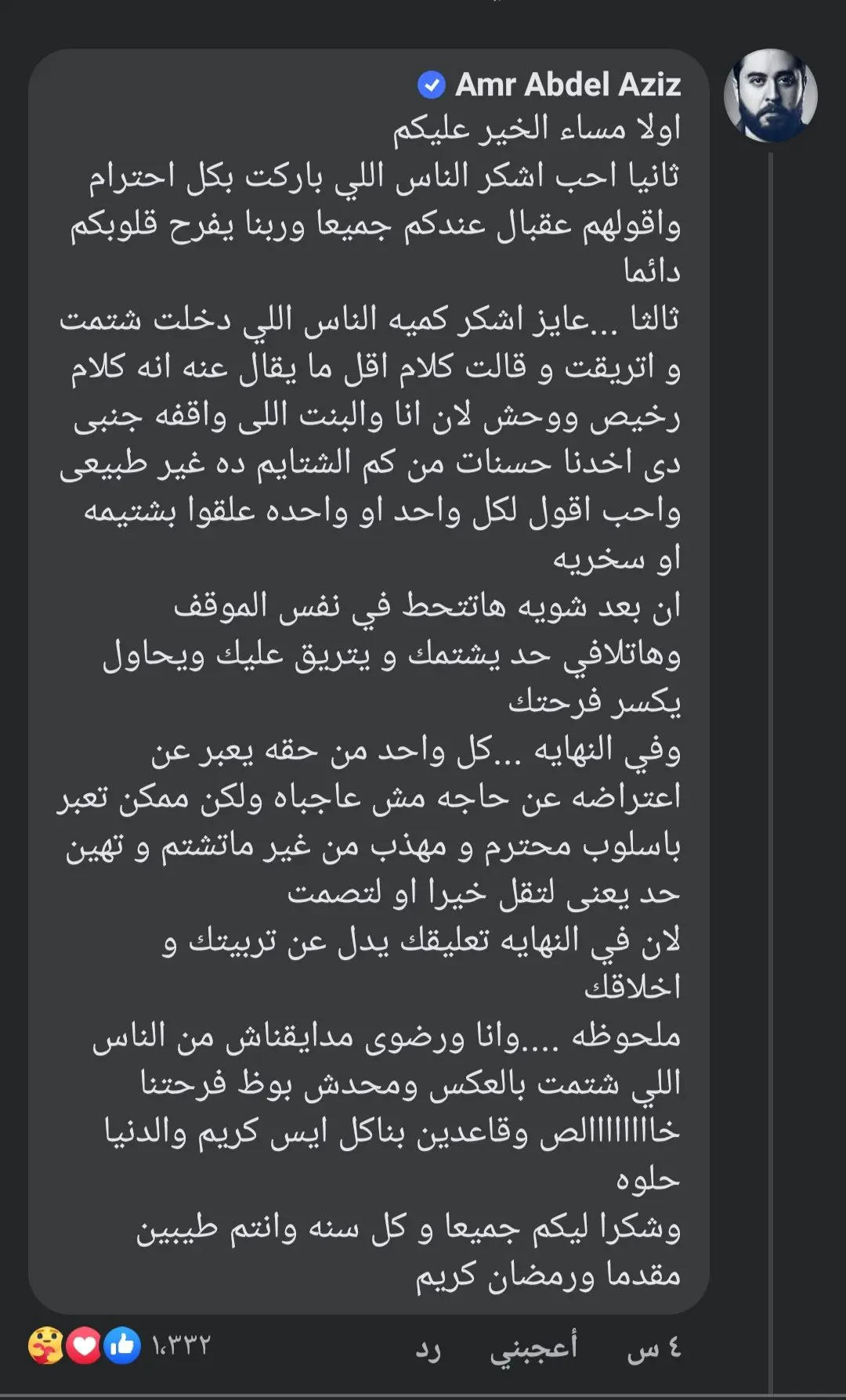View the reactions on this comment
The width and height of the screenshot is (846, 1400).
(119, 1346)
